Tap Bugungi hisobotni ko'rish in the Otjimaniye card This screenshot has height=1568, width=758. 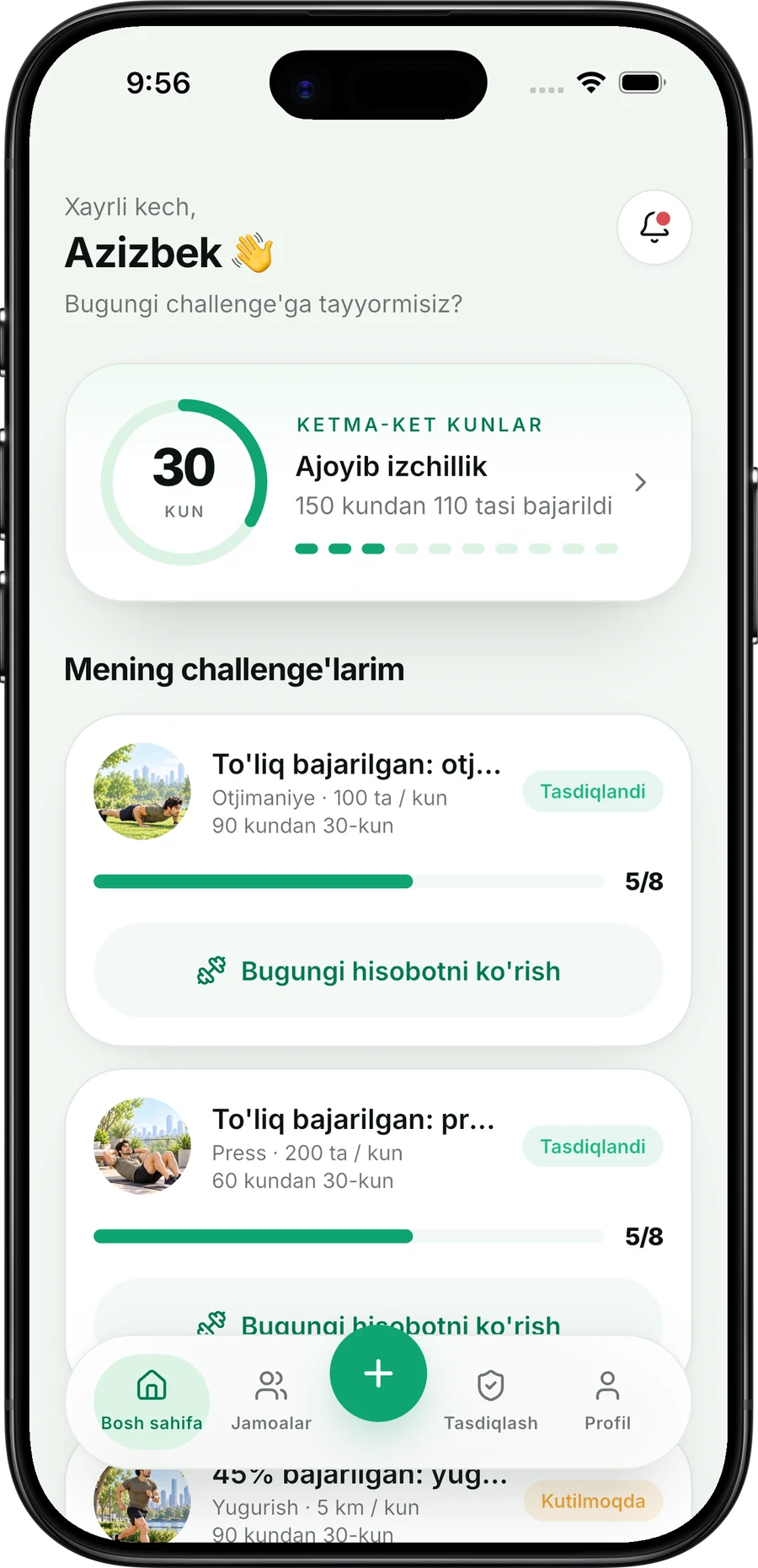coord(378,971)
